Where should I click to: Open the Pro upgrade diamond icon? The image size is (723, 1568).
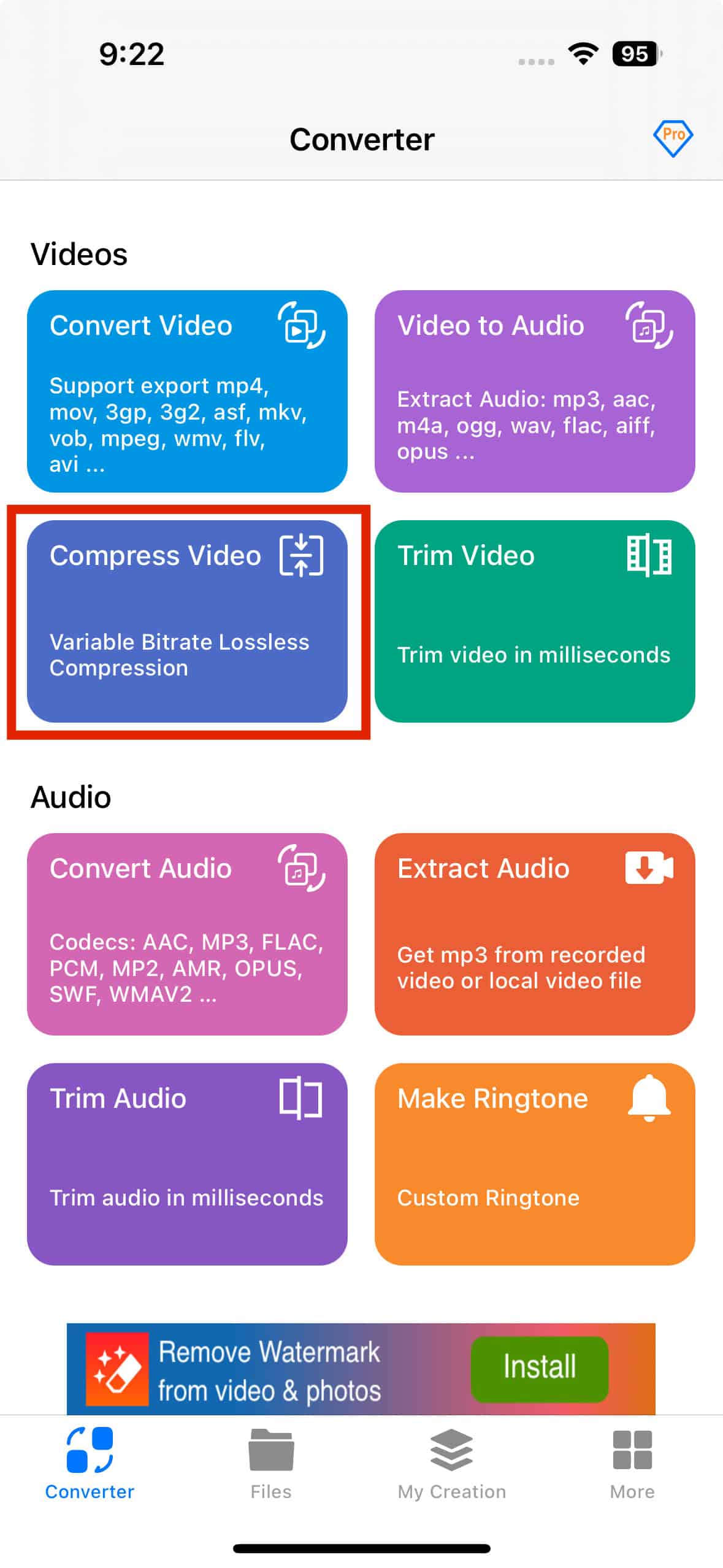tap(673, 137)
